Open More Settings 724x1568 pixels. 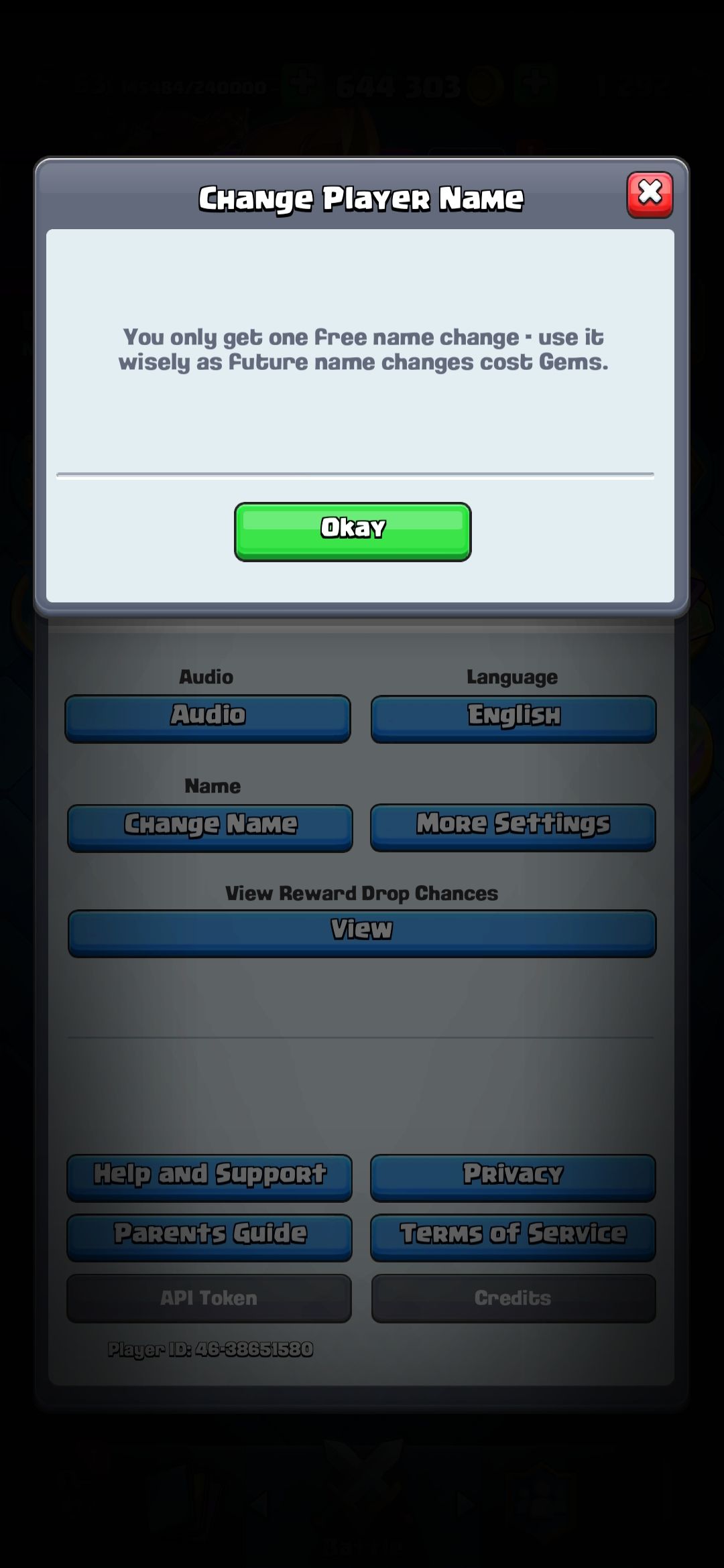pos(513,827)
